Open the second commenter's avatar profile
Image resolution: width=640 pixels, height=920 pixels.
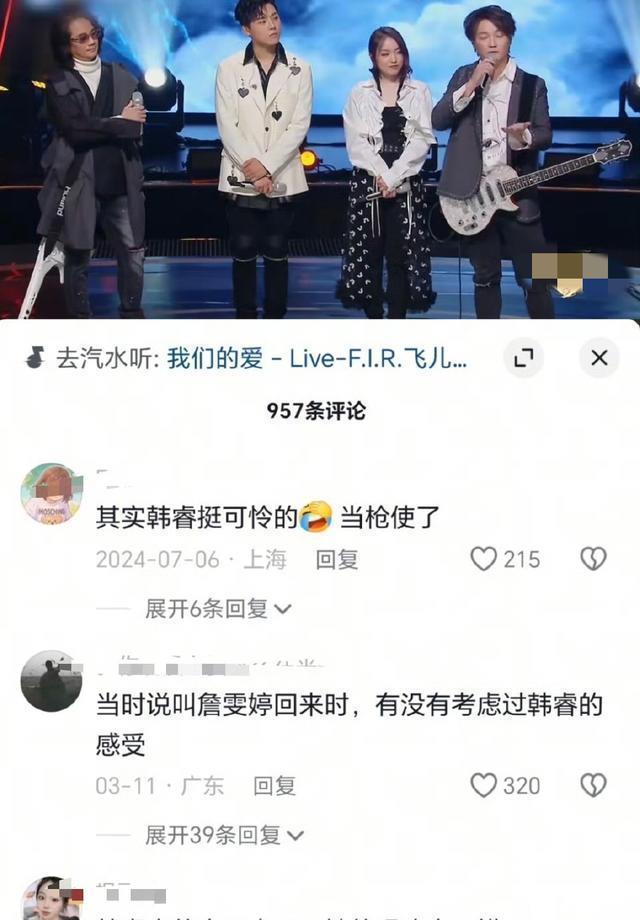pos(51,682)
